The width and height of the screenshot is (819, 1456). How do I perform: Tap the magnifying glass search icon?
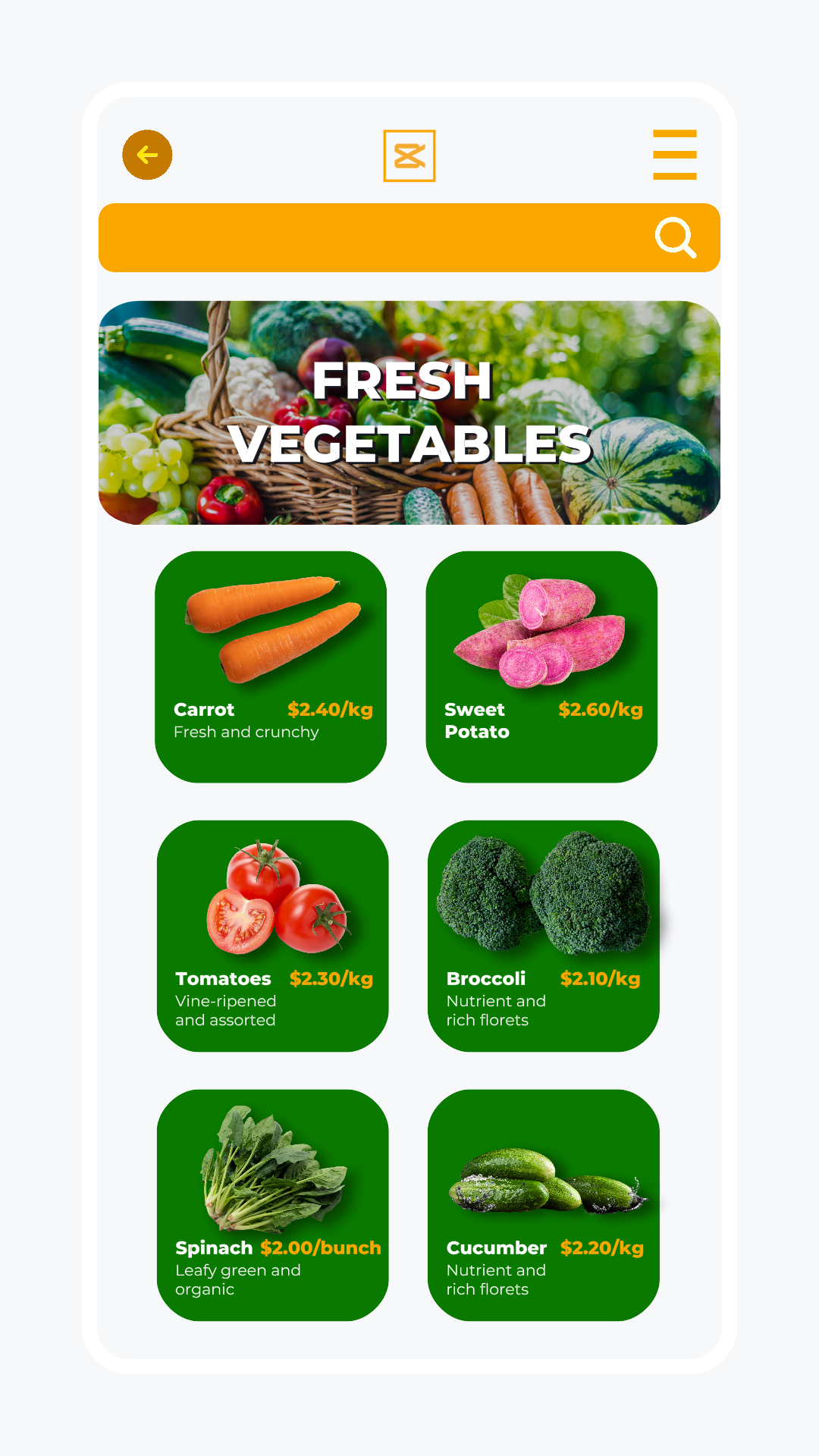675,237
